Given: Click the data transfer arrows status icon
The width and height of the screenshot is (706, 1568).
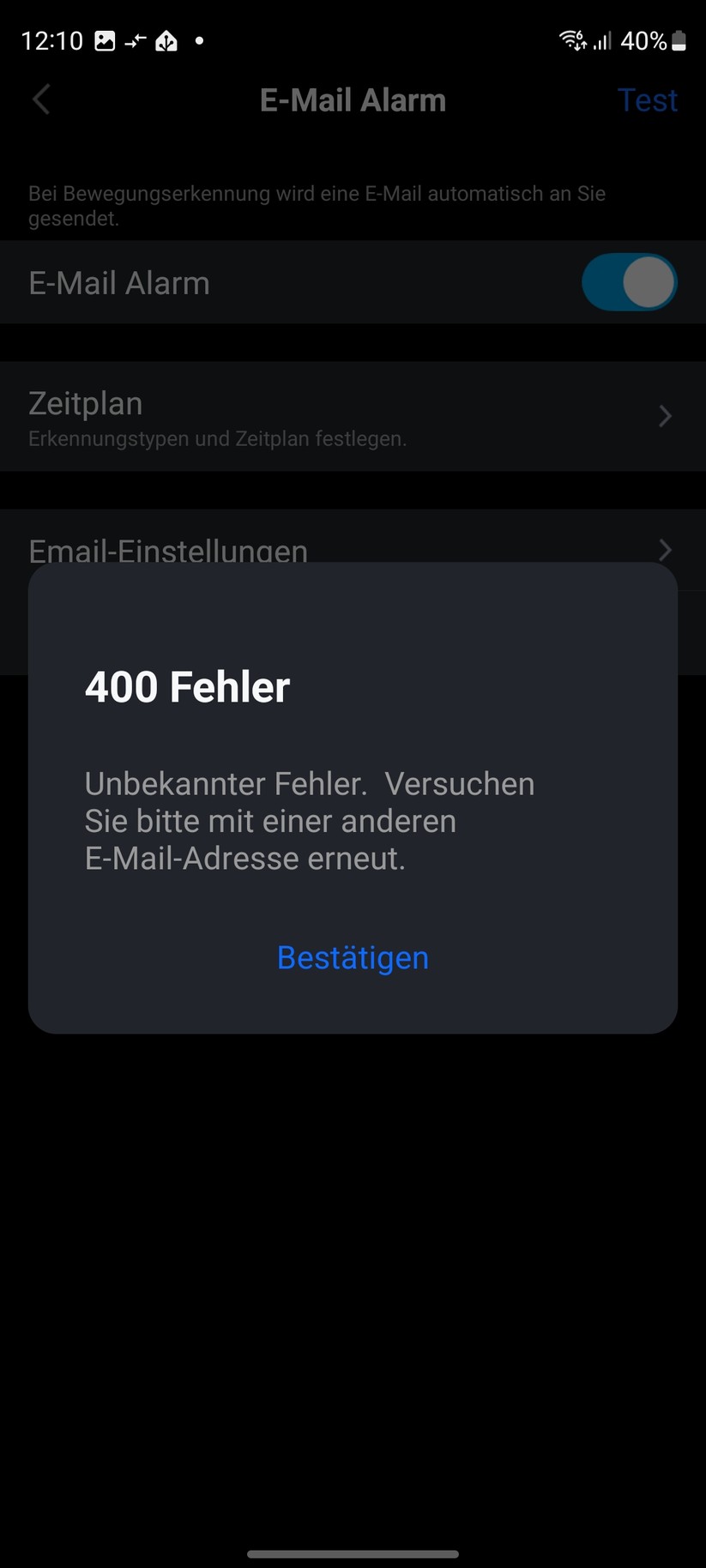Looking at the screenshot, I should pyautogui.click(x=136, y=39).
